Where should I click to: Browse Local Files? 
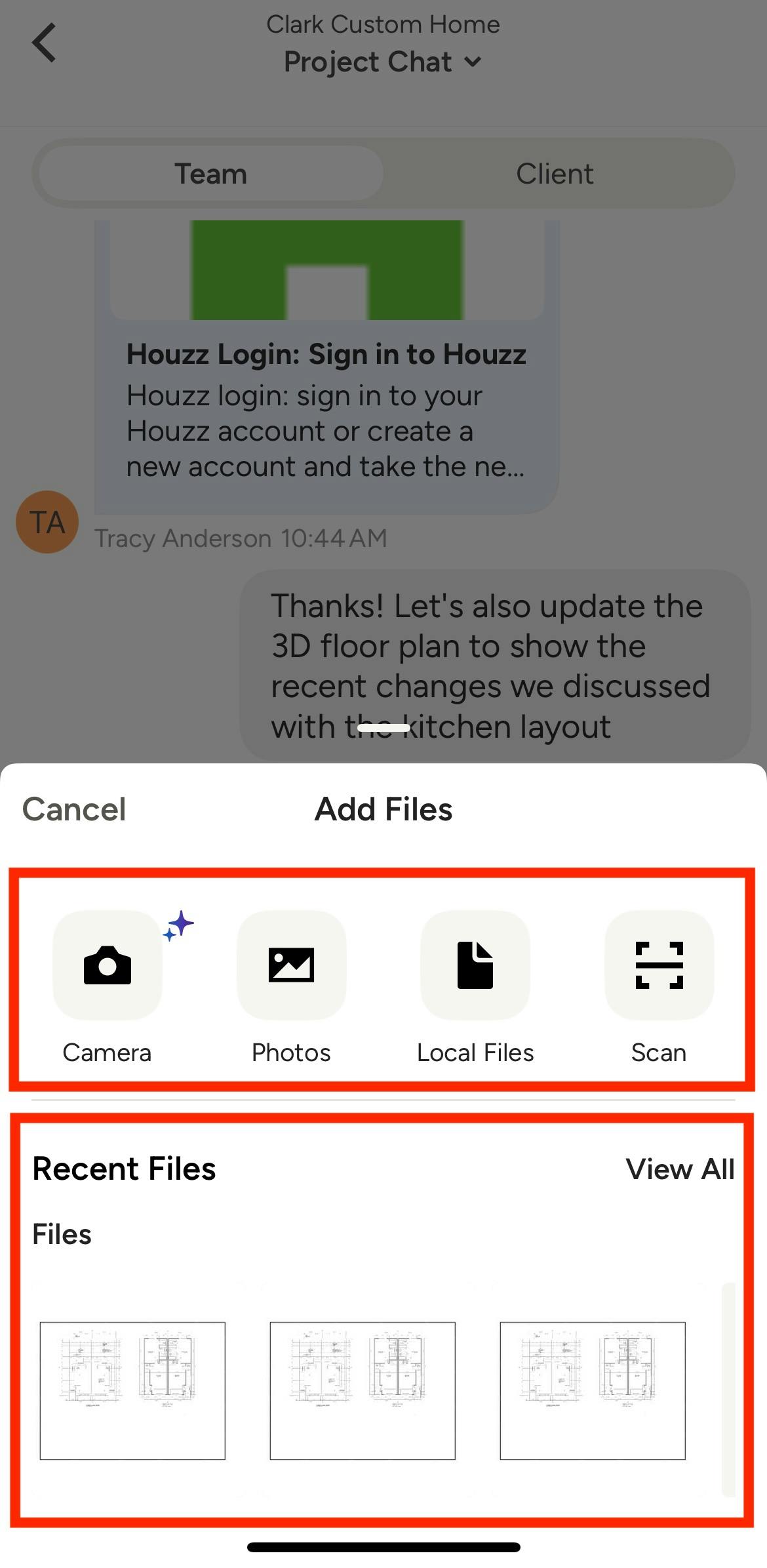475,965
